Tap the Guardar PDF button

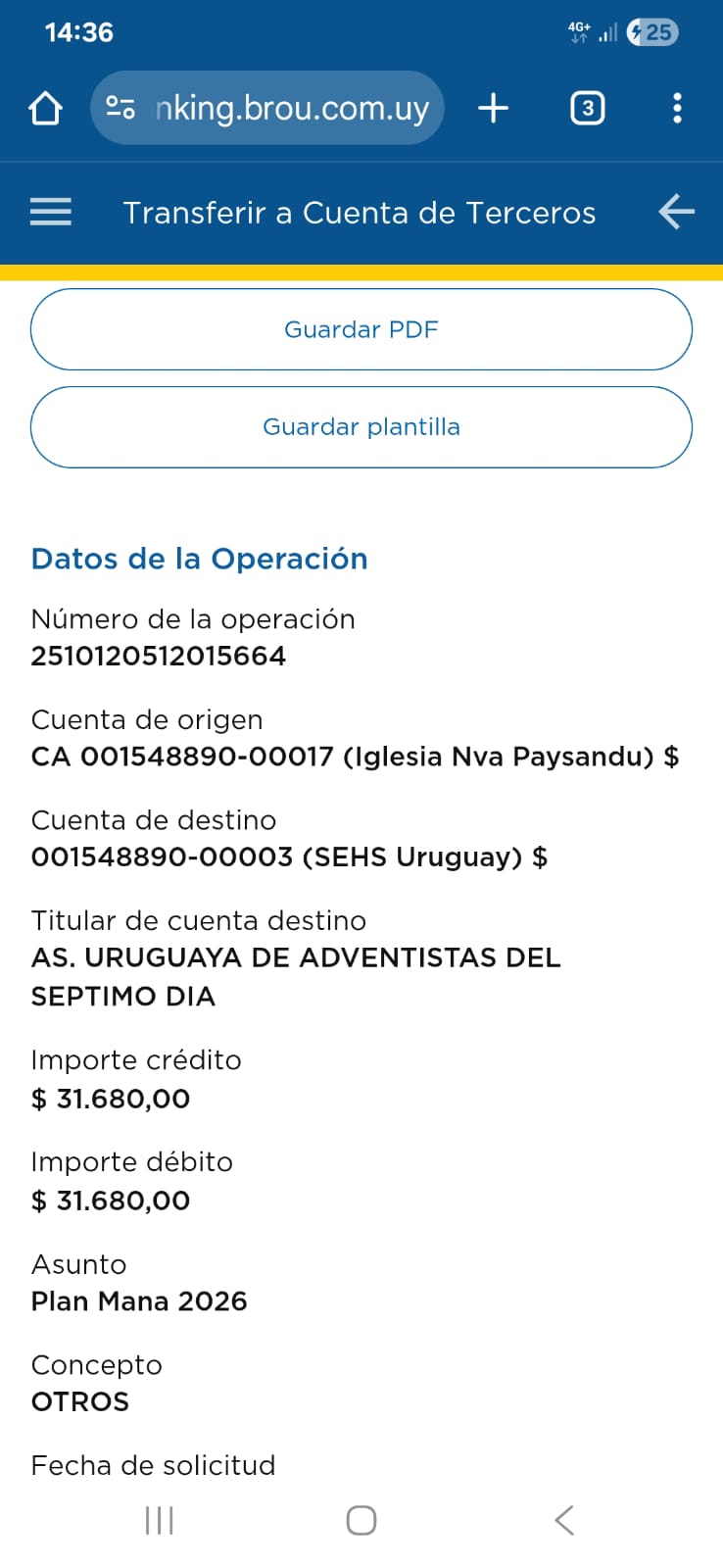pyautogui.click(x=361, y=329)
